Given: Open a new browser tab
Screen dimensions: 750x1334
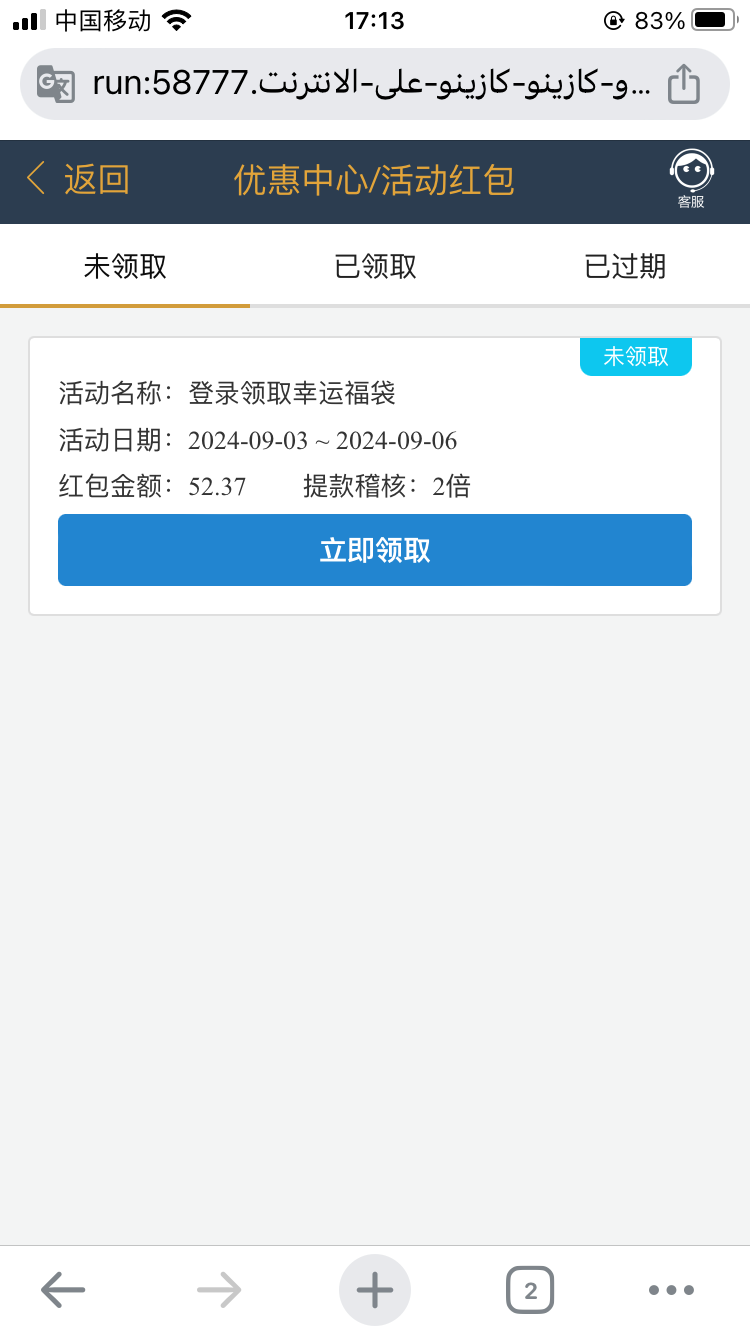Looking at the screenshot, I should 375,1290.
